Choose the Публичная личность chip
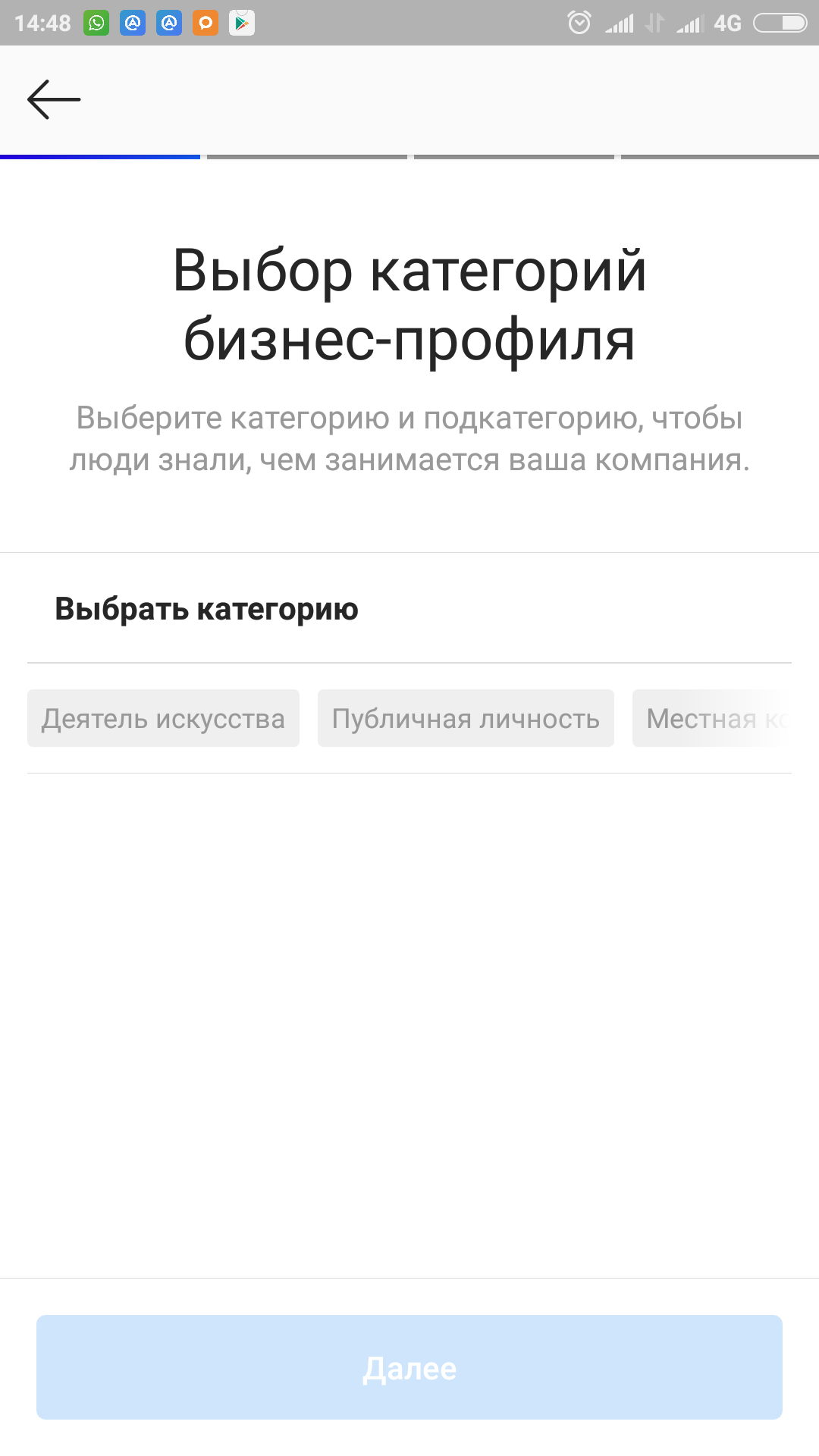This screenshot has height=1456, width=819. (466, 718)
